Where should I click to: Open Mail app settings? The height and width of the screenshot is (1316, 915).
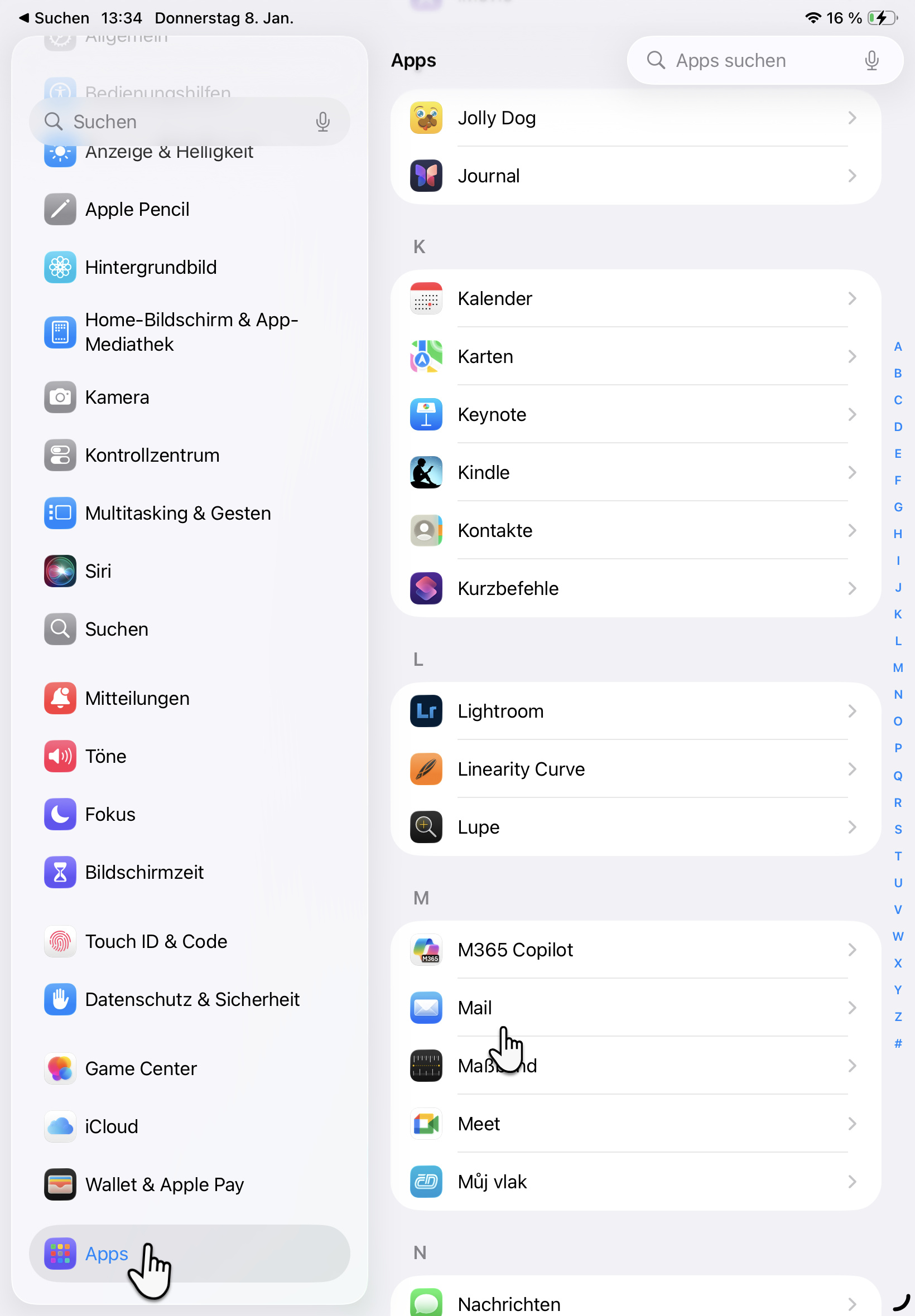coord(635,1007)
